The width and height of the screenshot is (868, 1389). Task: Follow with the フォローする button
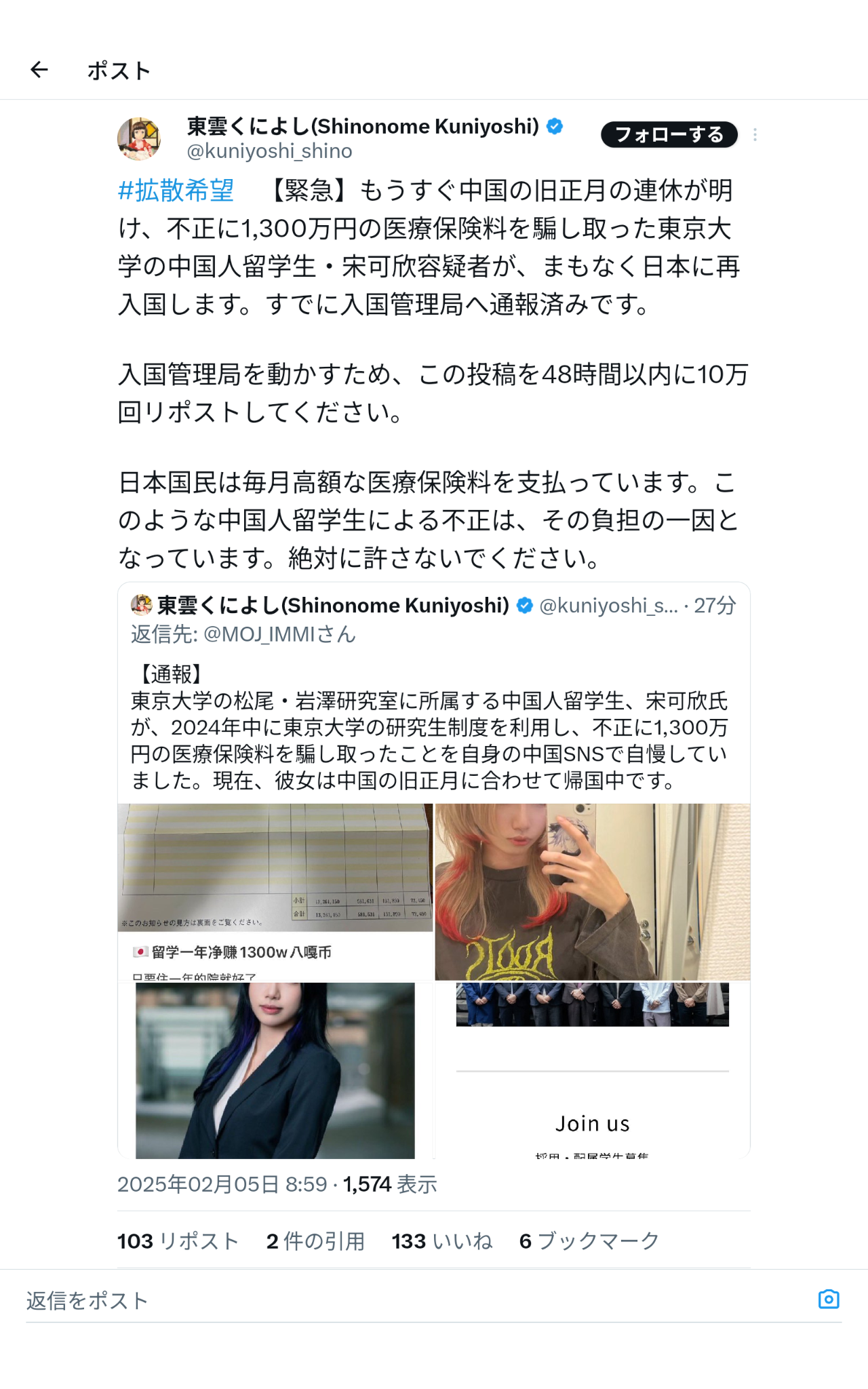(x=669, y=135)
